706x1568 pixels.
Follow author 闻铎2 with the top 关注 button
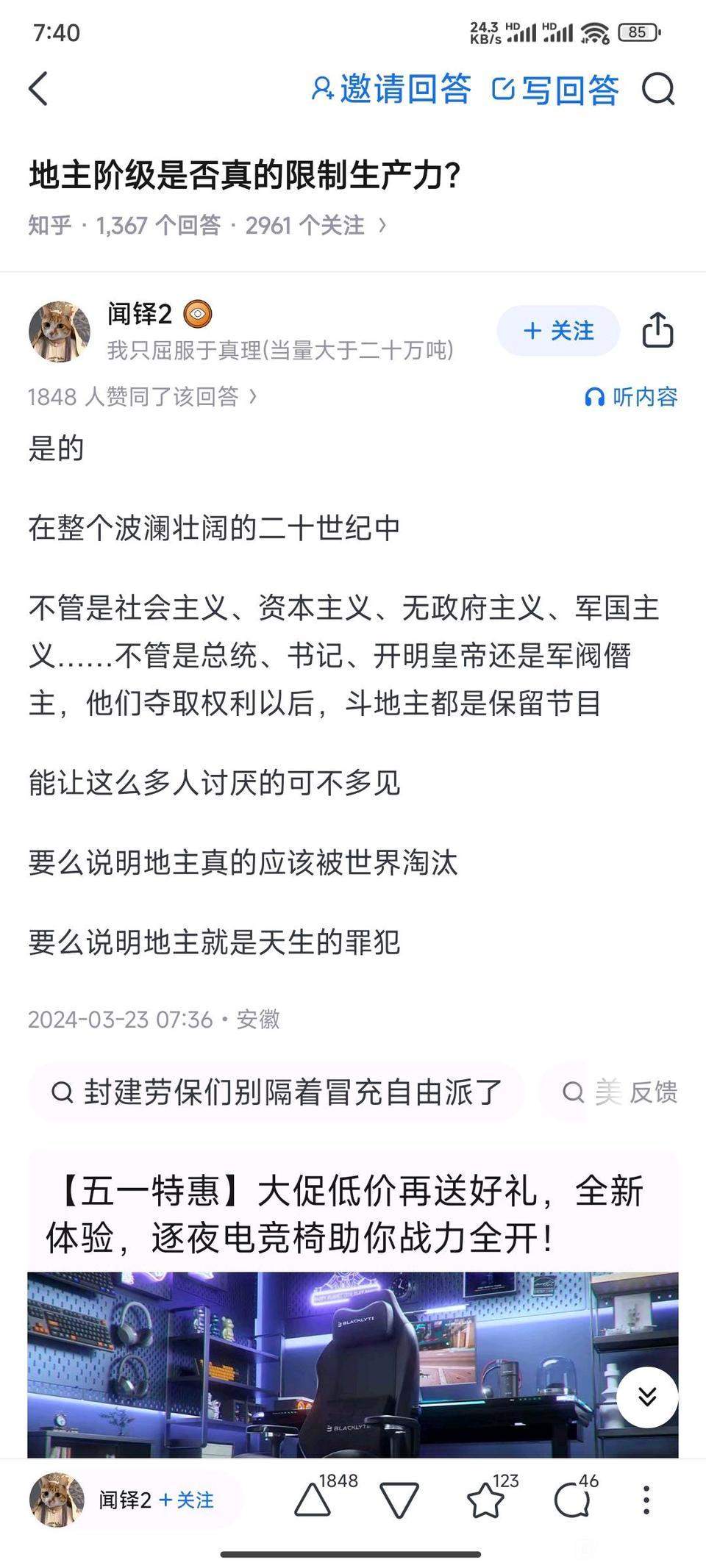click(x=558, y=331)
